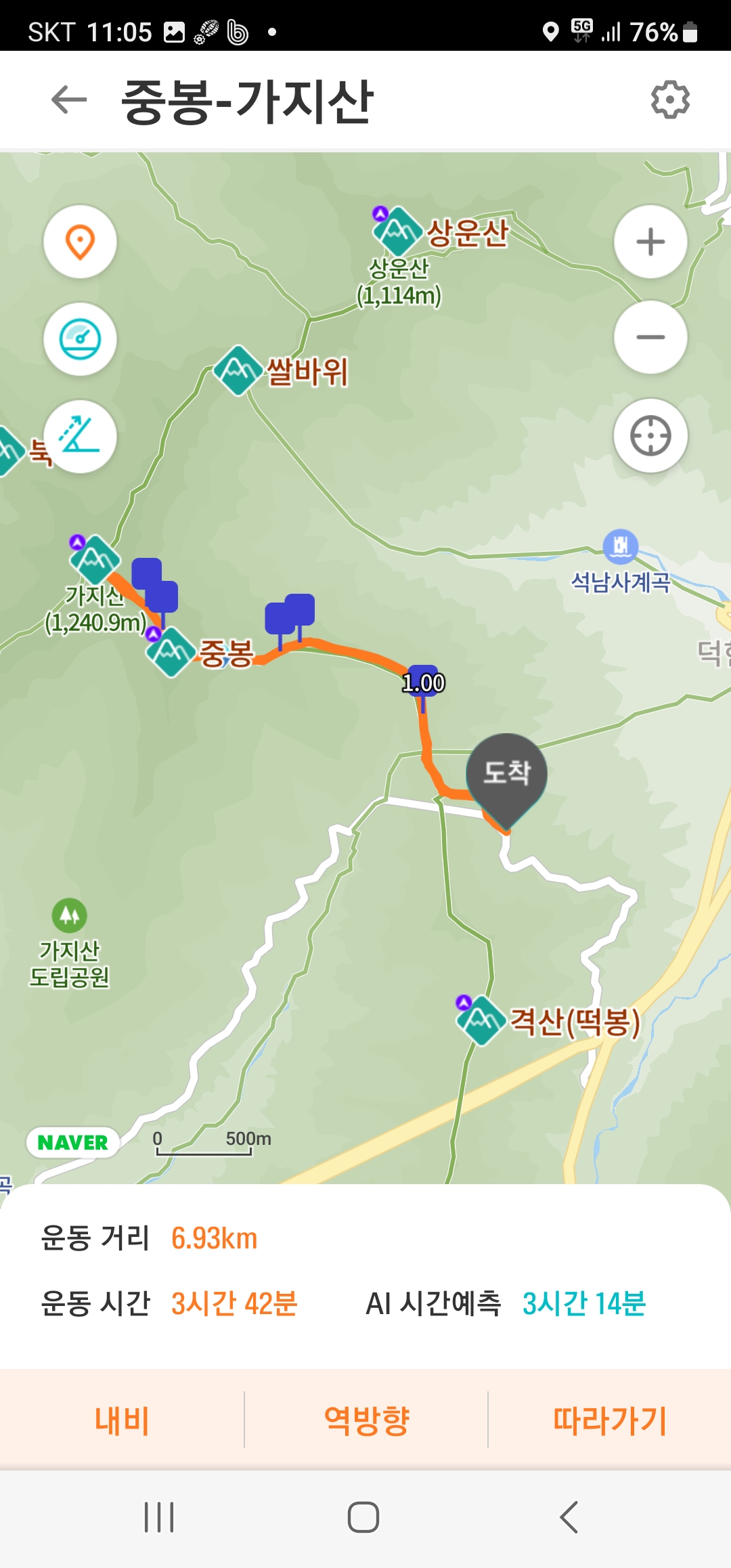The image size is (731, 1568).
Task: Open the 격산(떡봉) peak marker
Action: click(x=481, y=1020)
